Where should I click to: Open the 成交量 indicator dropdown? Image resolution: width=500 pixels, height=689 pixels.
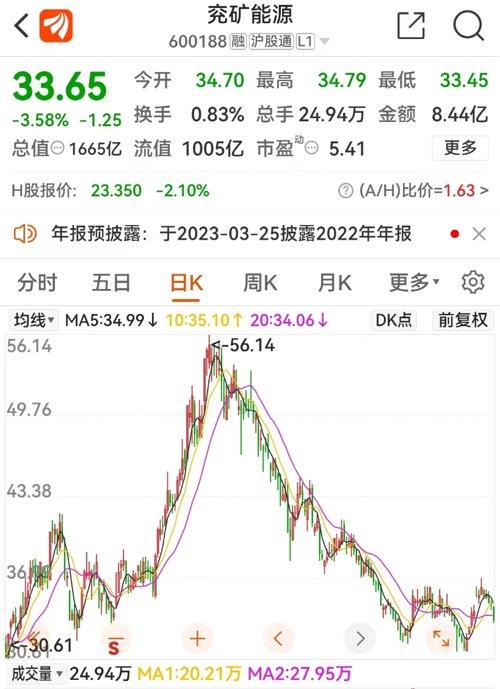click(x=37, y=673)
